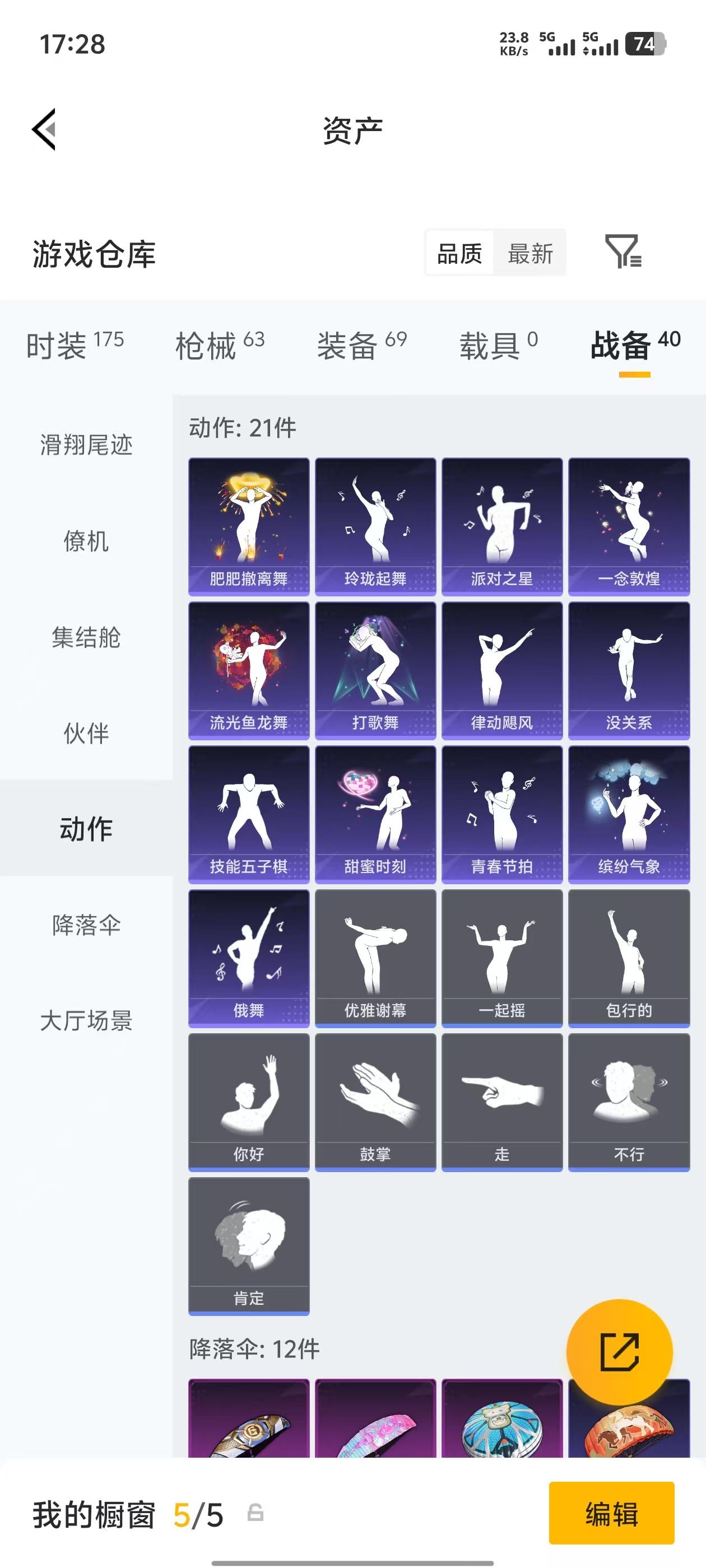
Task: Select the 肯定 emote
Action: (x=249, y=1242)
